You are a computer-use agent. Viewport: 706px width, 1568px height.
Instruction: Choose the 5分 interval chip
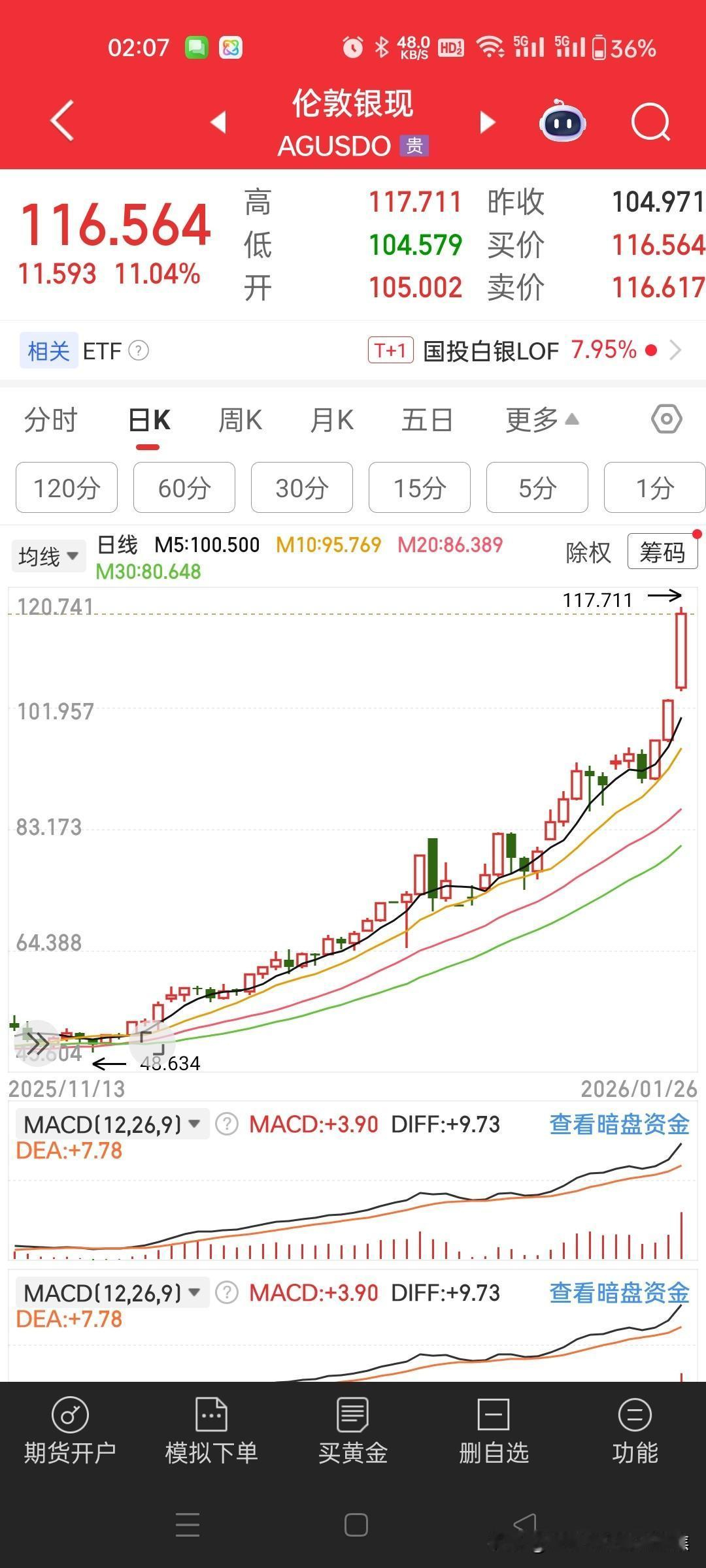click(x=537, y=487)
